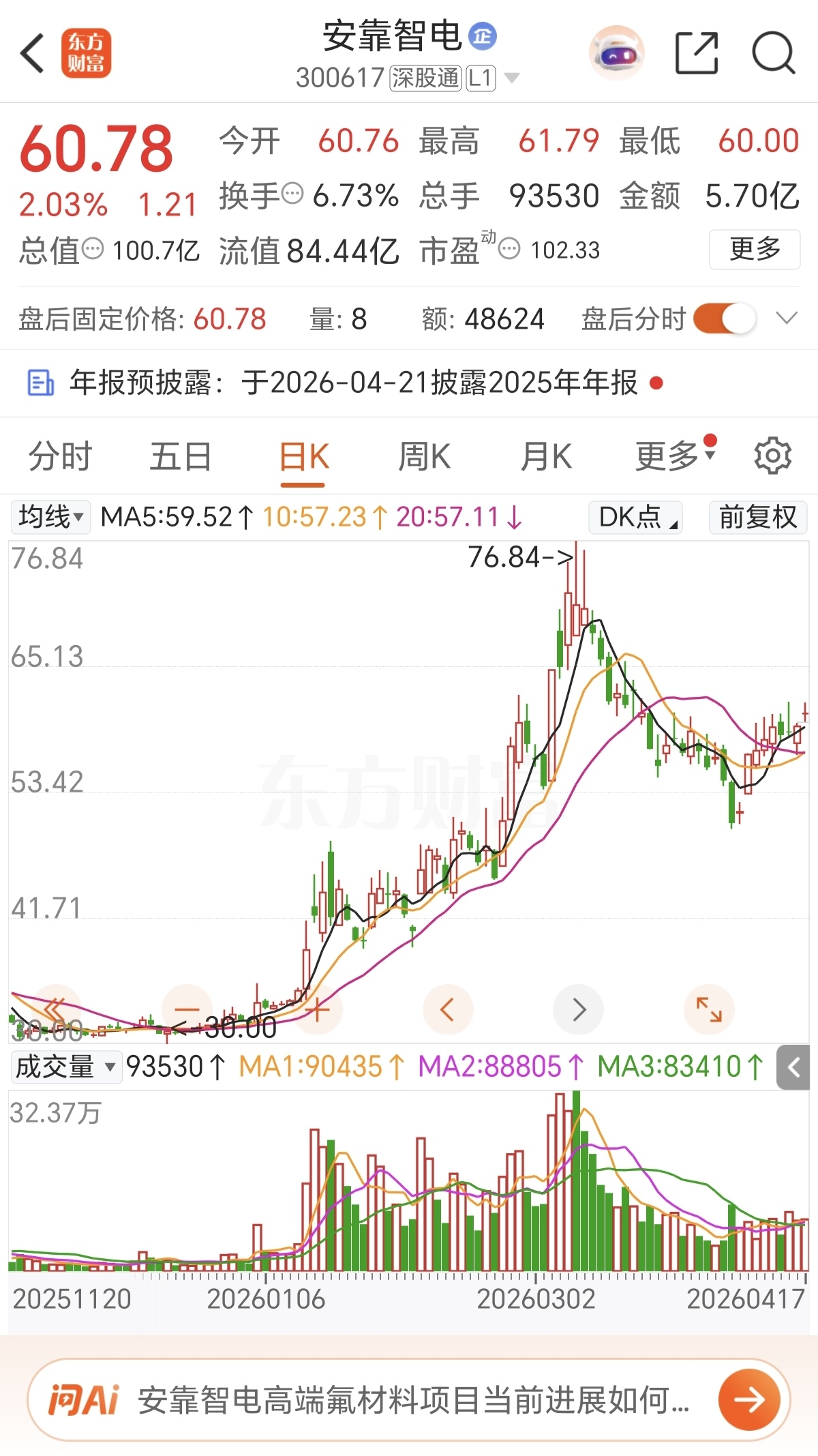
Task: Select the 周K chart tab
Action: 424,456
